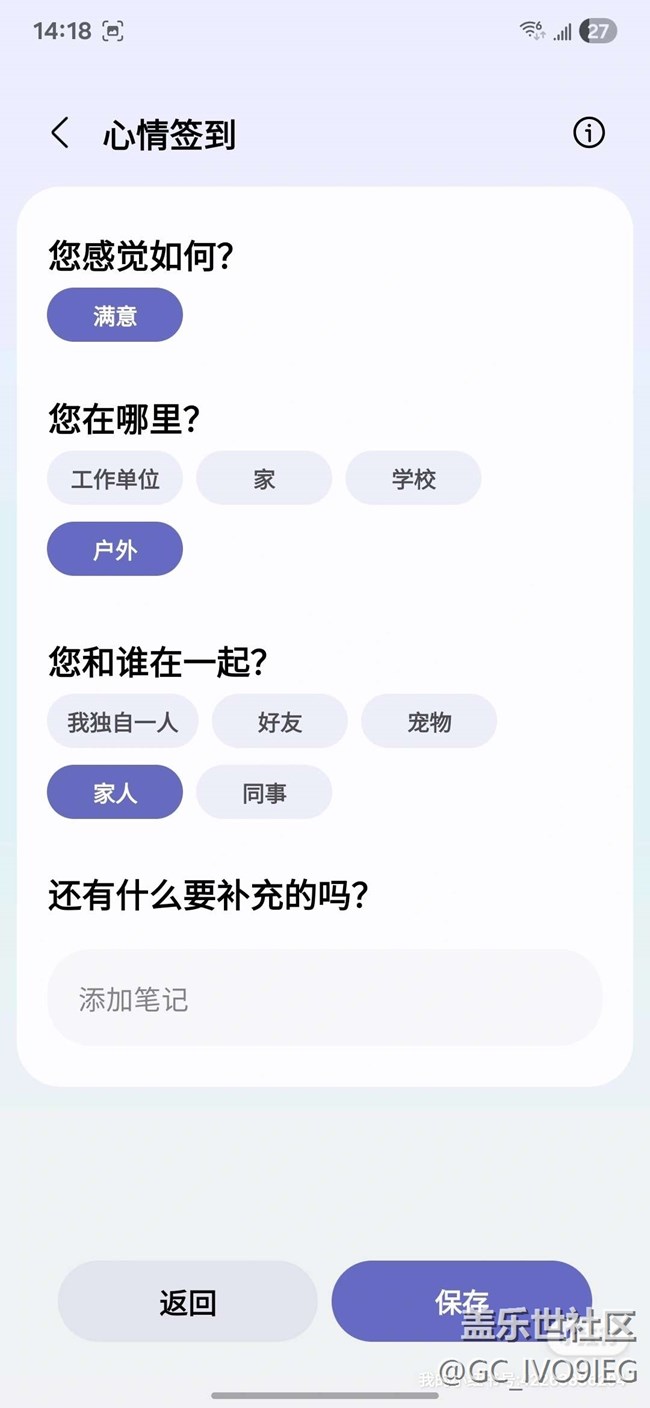Select 工作单位 as location
The height and width of the screenshot is (1408, 650).
click(x=115, y=478)
